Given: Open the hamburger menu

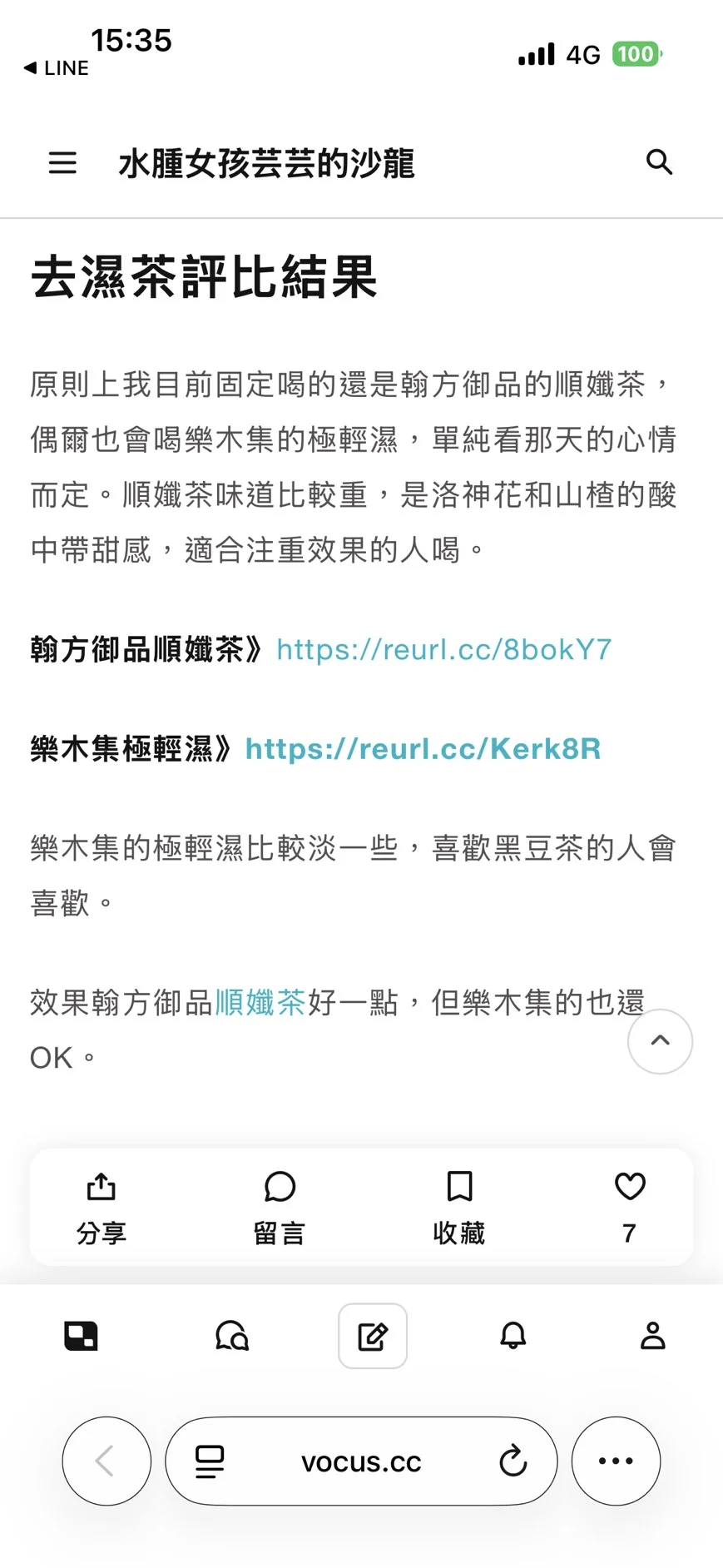Looking at the screenshot, I should pos(62,162).
